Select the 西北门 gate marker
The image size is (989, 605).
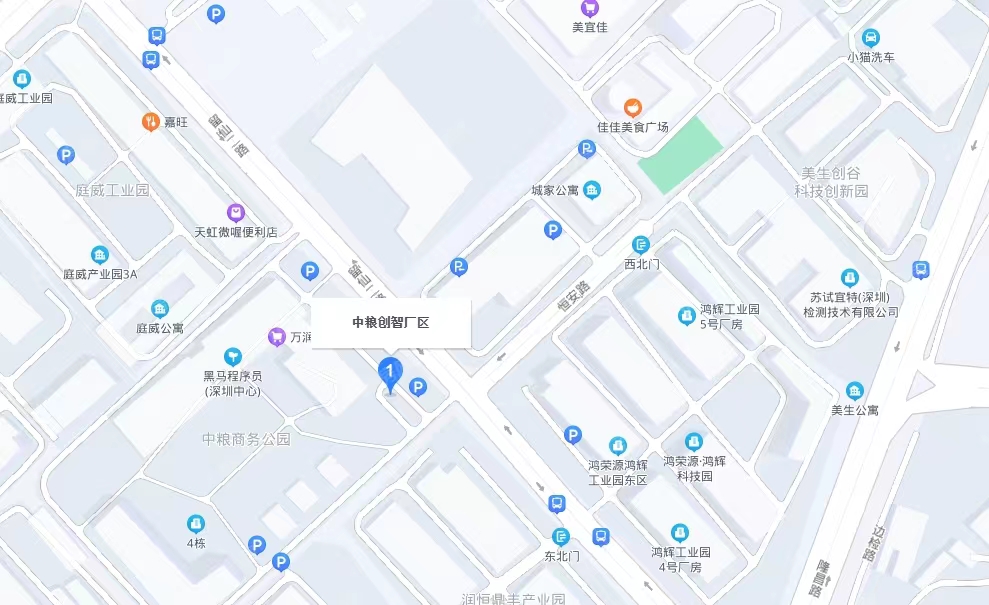(641, 245)
